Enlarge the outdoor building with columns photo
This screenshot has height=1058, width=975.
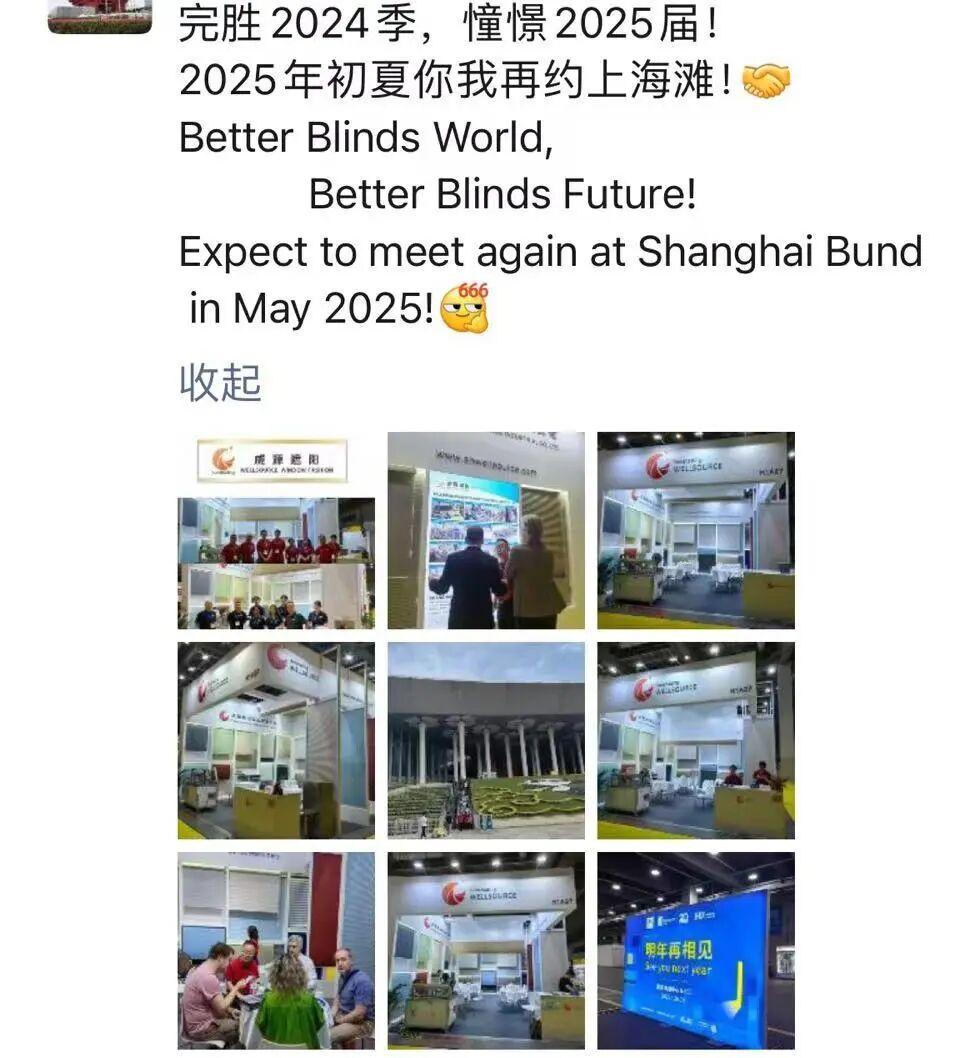pos(486,740)
